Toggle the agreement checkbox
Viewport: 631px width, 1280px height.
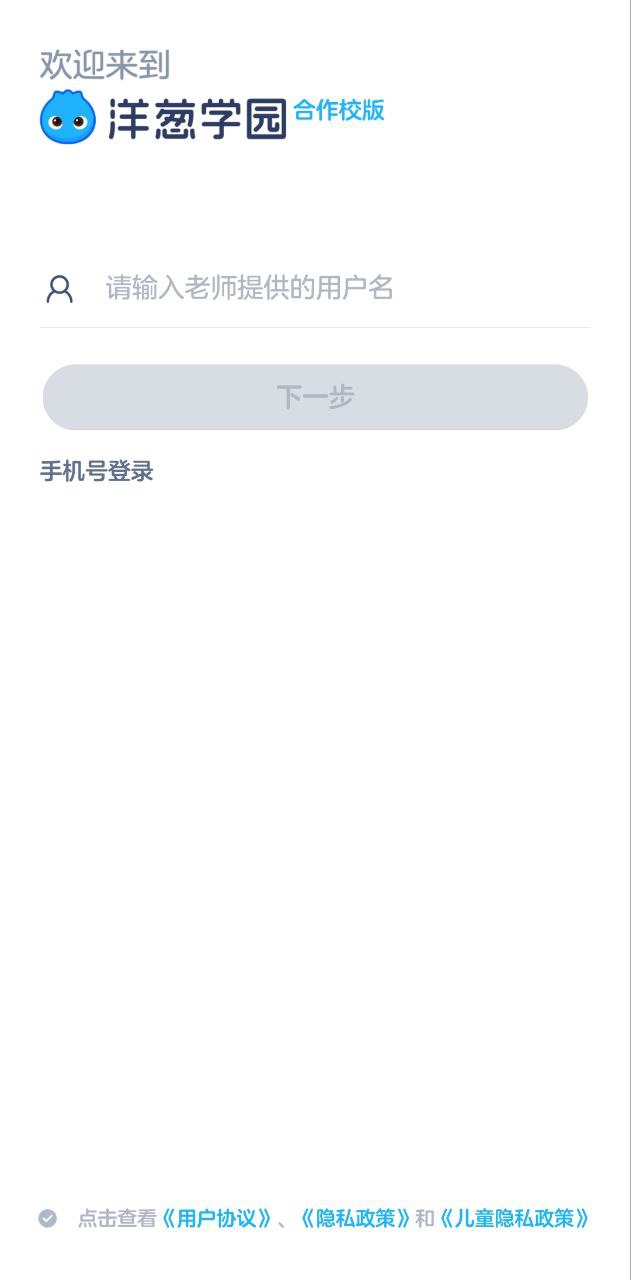tap(47, 1218)
